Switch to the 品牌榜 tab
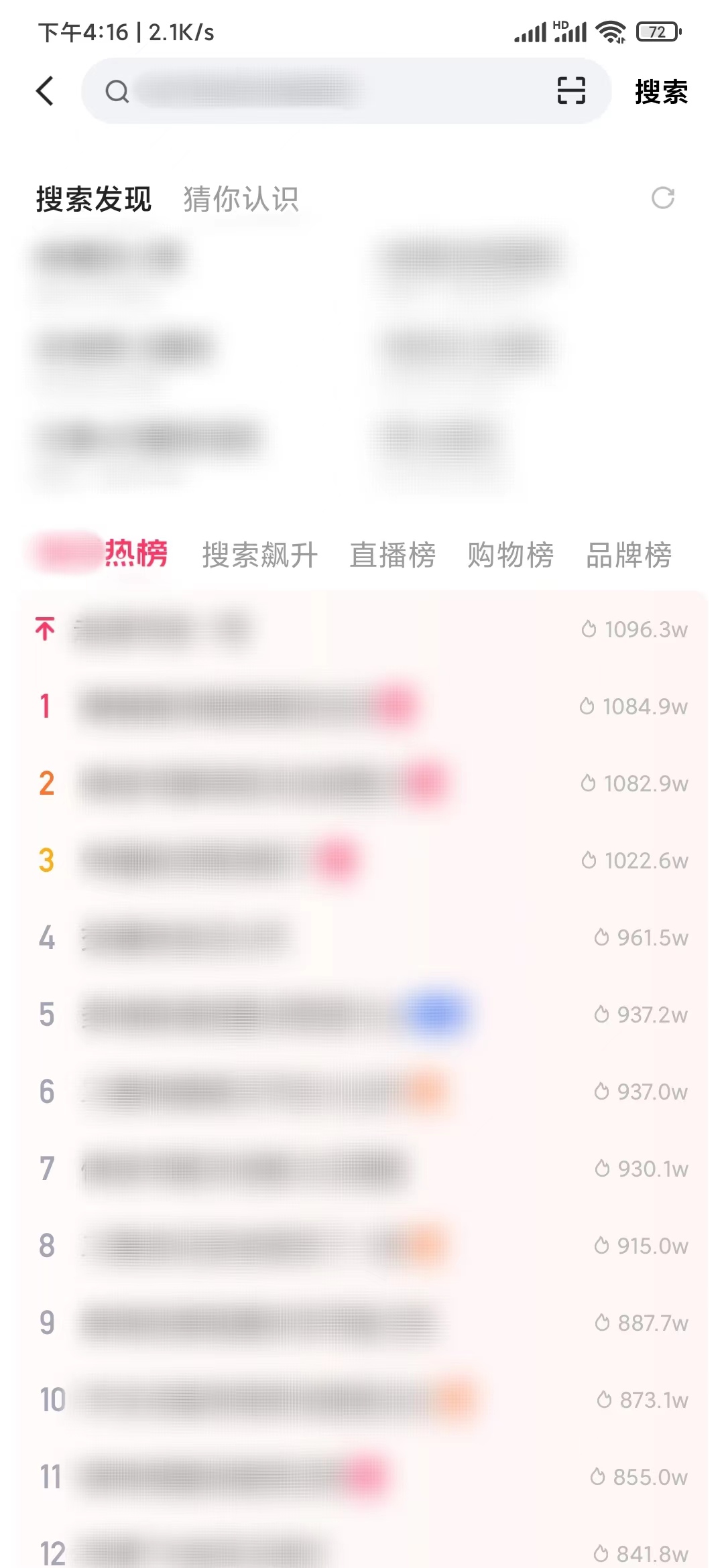Screen dimensions: 724x1568 tap(629, 556)
